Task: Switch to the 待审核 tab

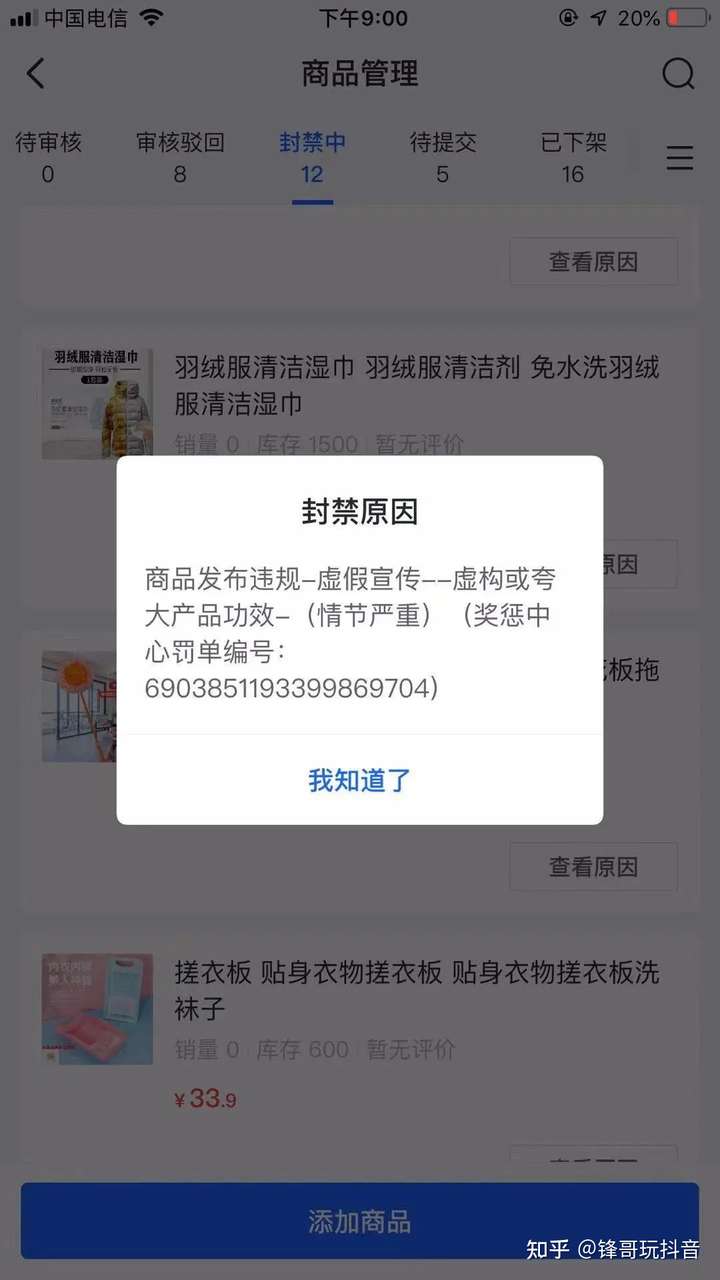Action: 47,157
